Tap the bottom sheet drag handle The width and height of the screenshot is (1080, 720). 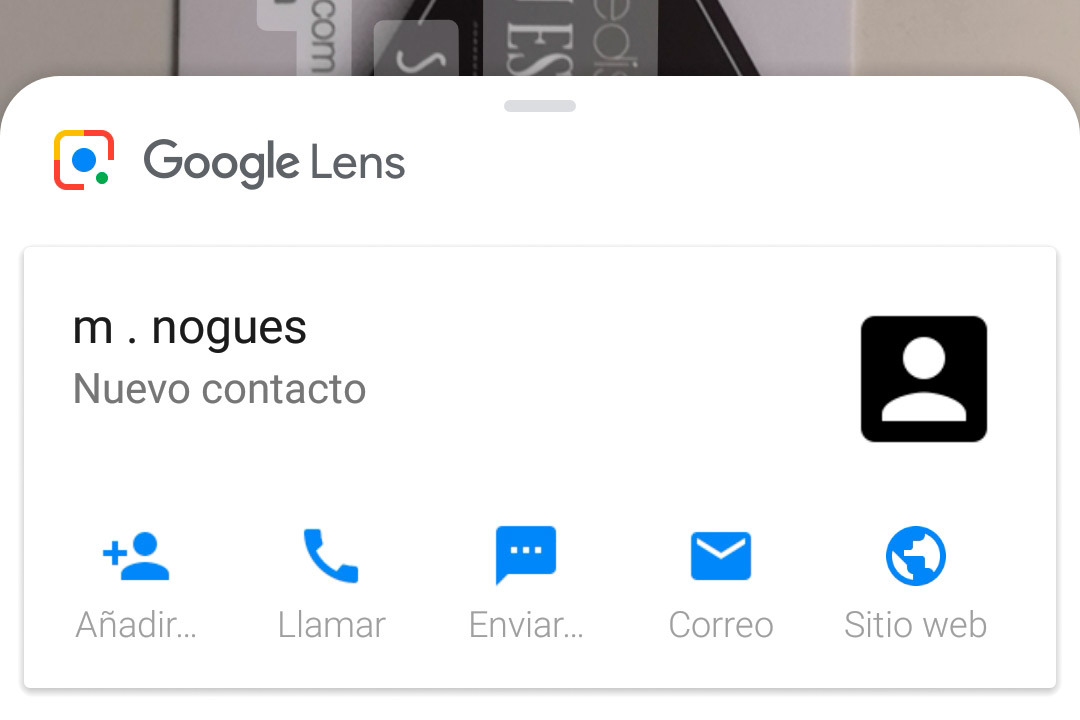(x=540, y=106)
